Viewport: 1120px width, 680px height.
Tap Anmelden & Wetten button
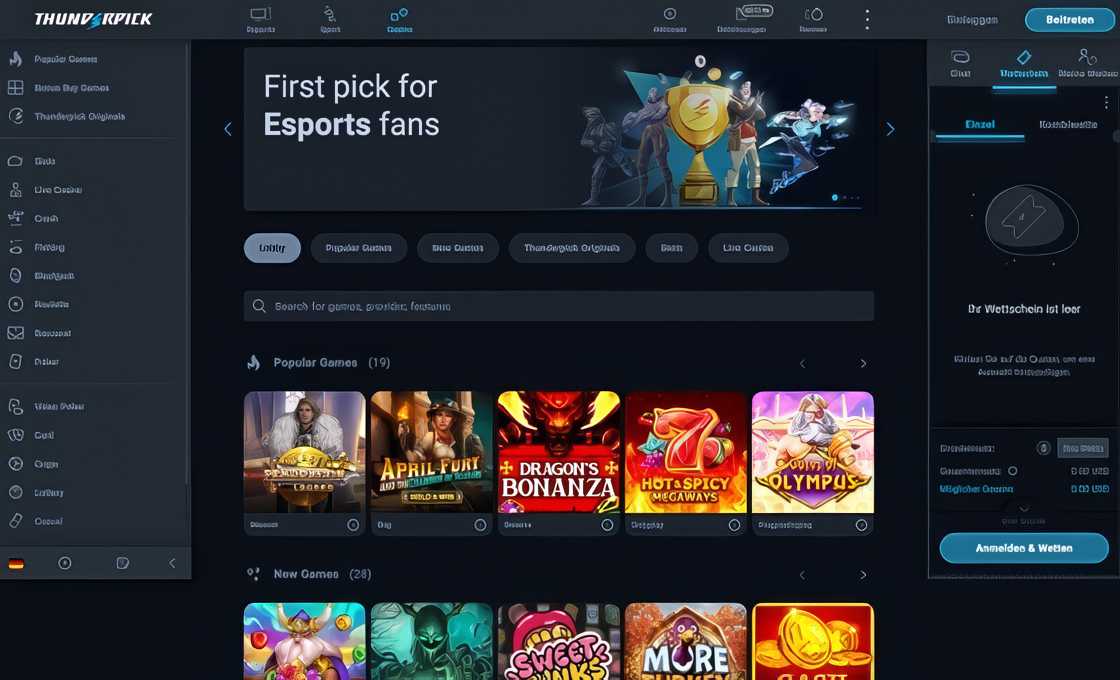pos(1024,548)
